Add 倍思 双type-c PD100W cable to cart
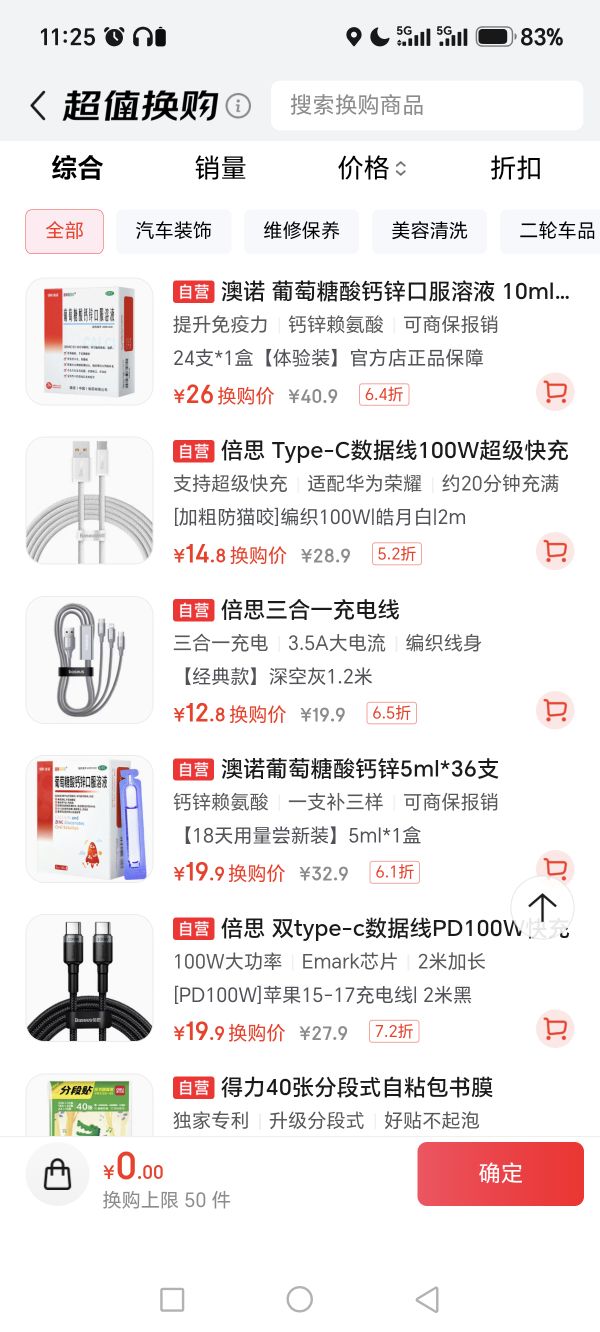The image size is (600, 1332). click(x=554, y=1029)
